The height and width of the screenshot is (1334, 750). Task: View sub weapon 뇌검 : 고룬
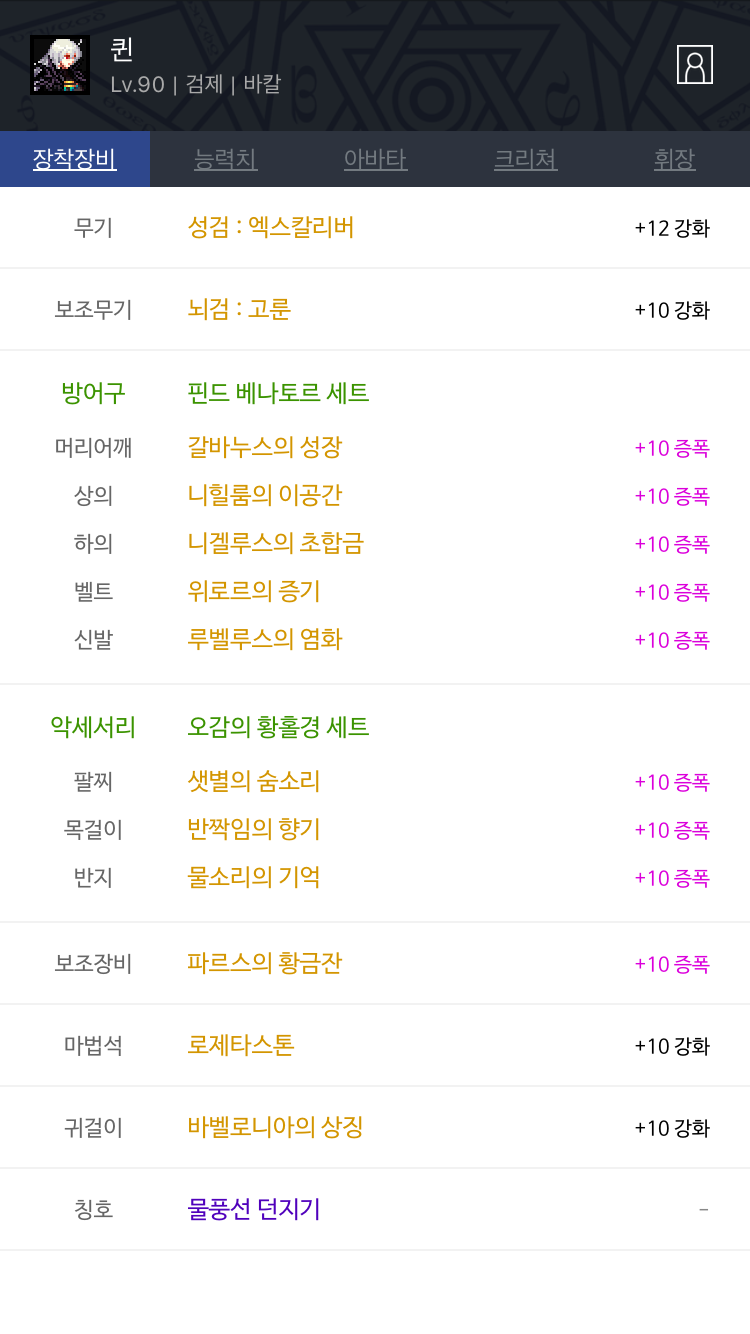pos(239,309)
